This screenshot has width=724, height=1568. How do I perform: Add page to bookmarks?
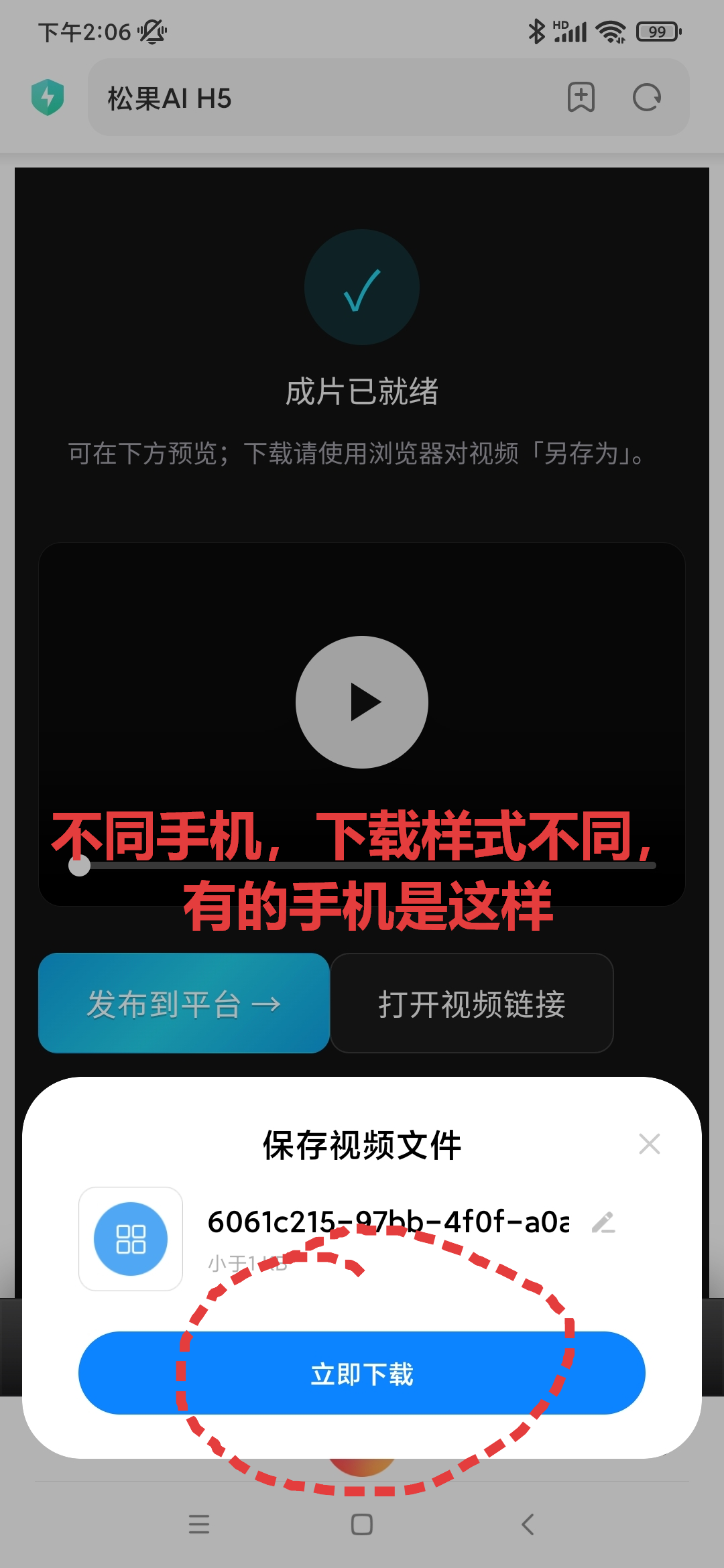tap(581, 98)
